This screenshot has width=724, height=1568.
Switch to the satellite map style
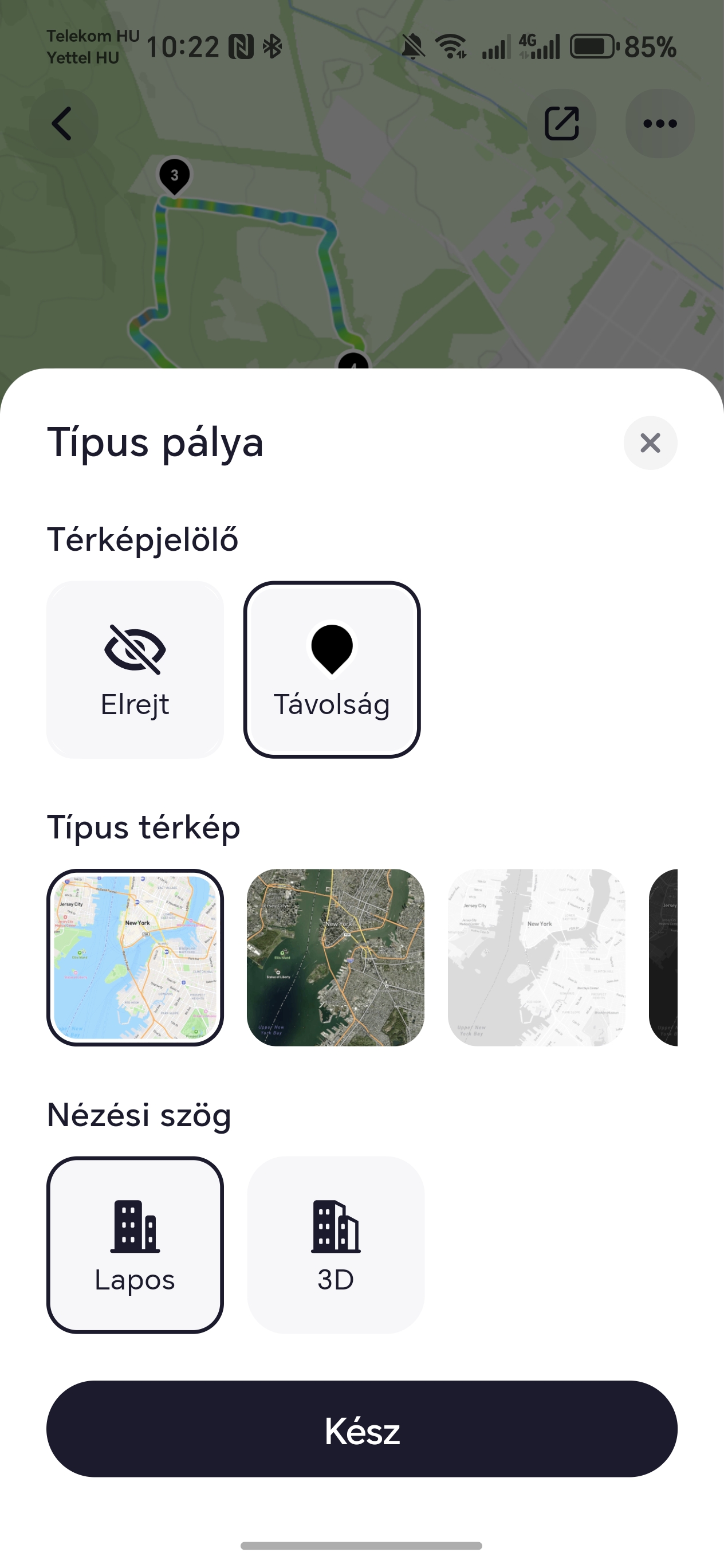click(336, 958)
